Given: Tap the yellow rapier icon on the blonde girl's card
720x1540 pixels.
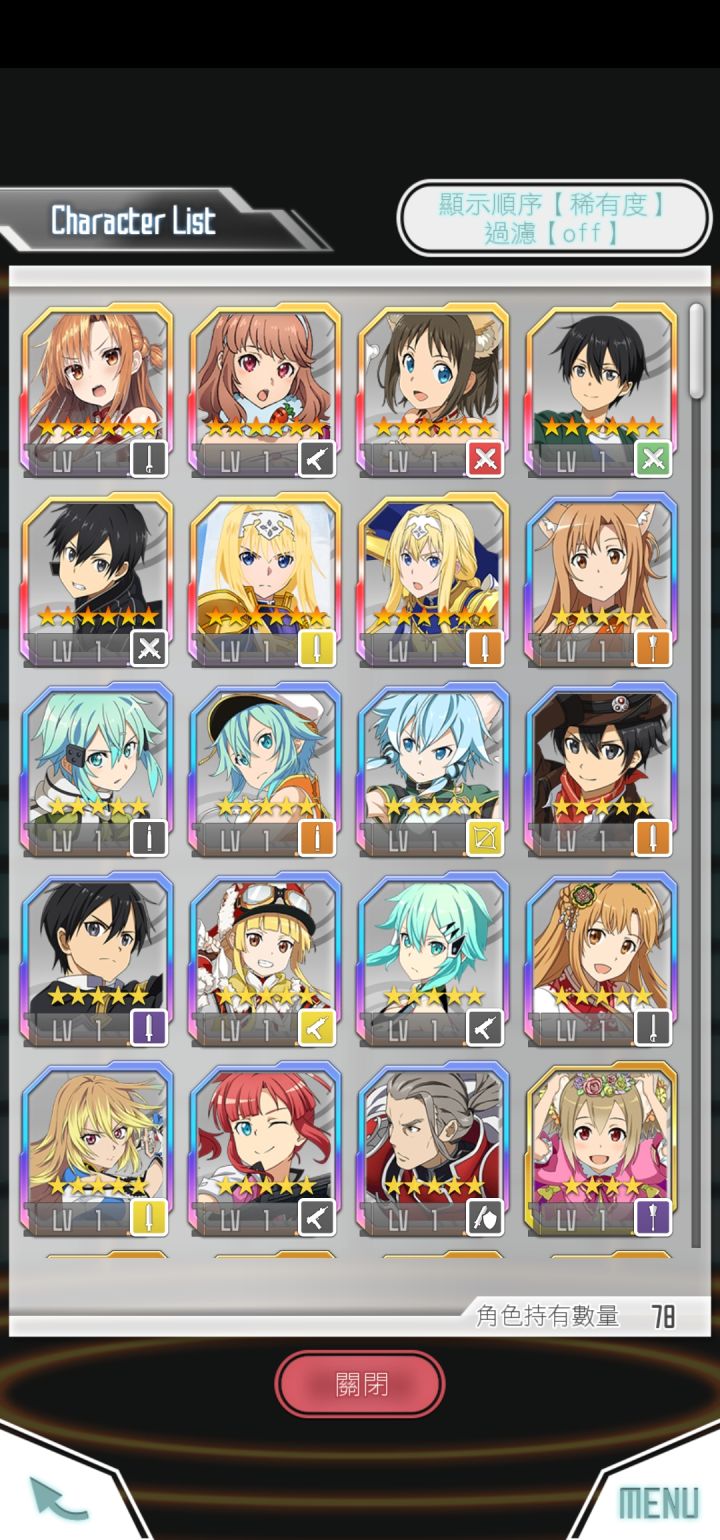Looking at the screenshot, I should [148, 1219].
